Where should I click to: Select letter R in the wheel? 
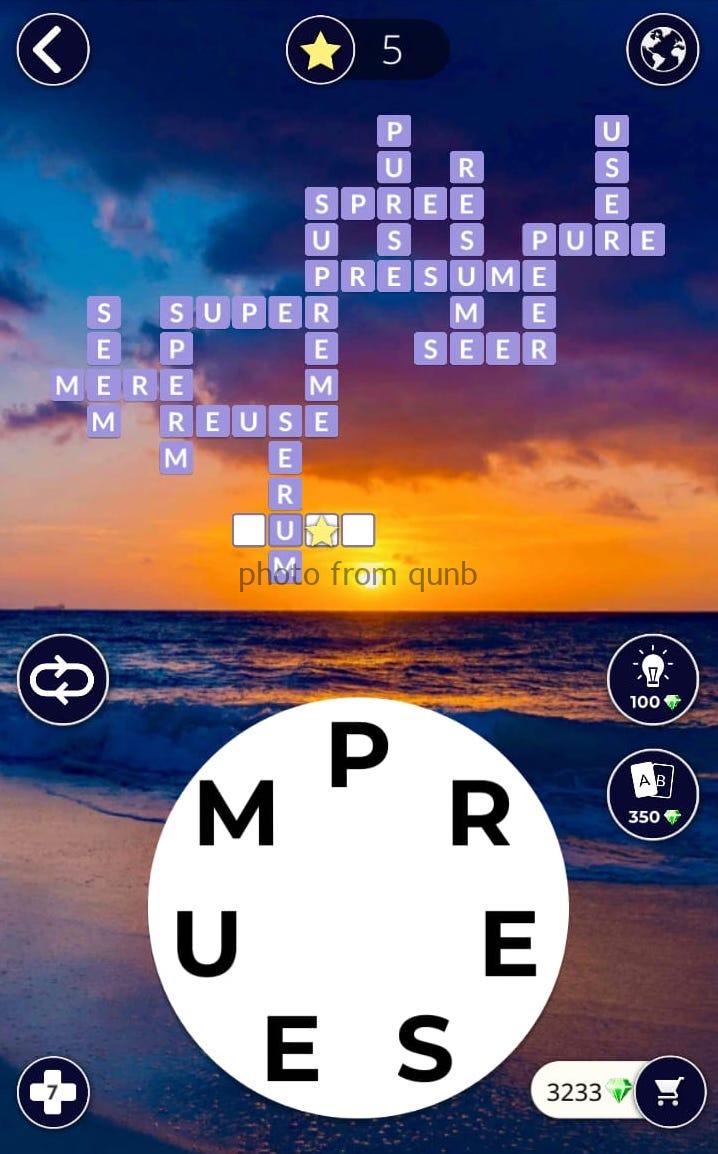click(x=480, y=815)
